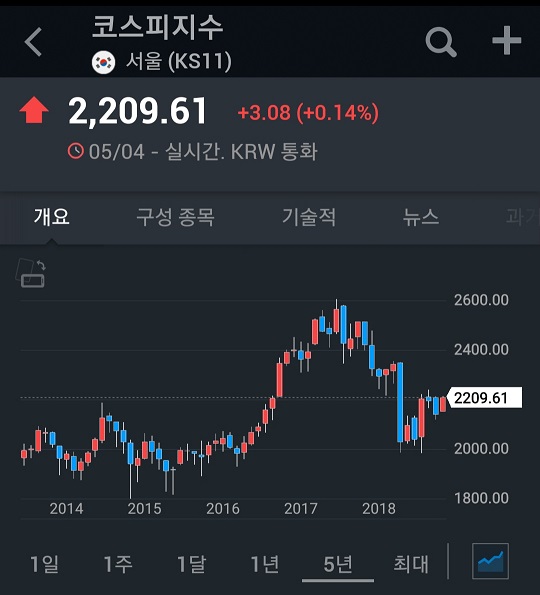
Task: Show the 최대 chart range
Action: point(411,564)
